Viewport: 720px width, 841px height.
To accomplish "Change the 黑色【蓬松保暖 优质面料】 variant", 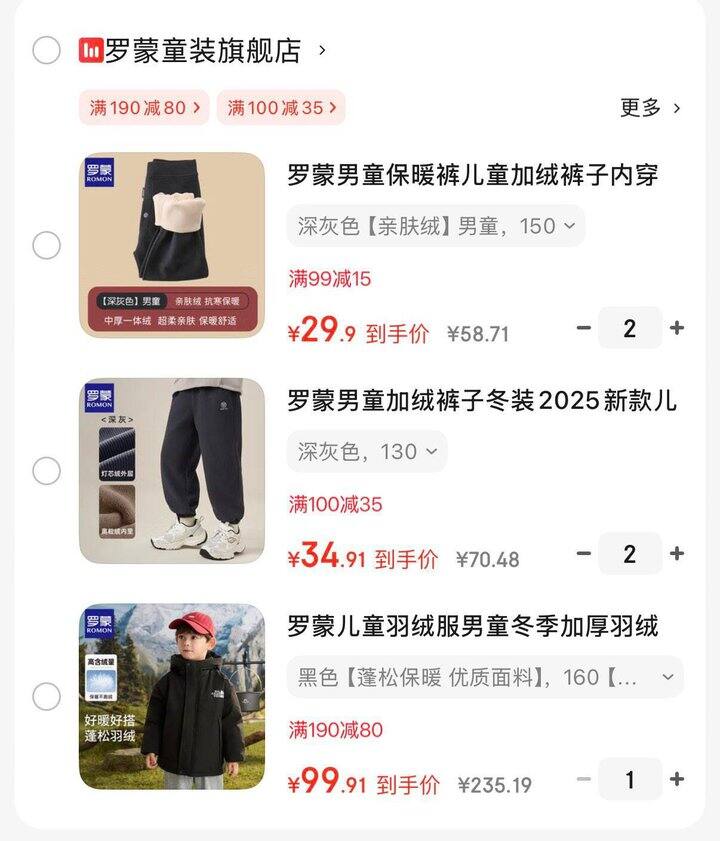I will point(486,678).
